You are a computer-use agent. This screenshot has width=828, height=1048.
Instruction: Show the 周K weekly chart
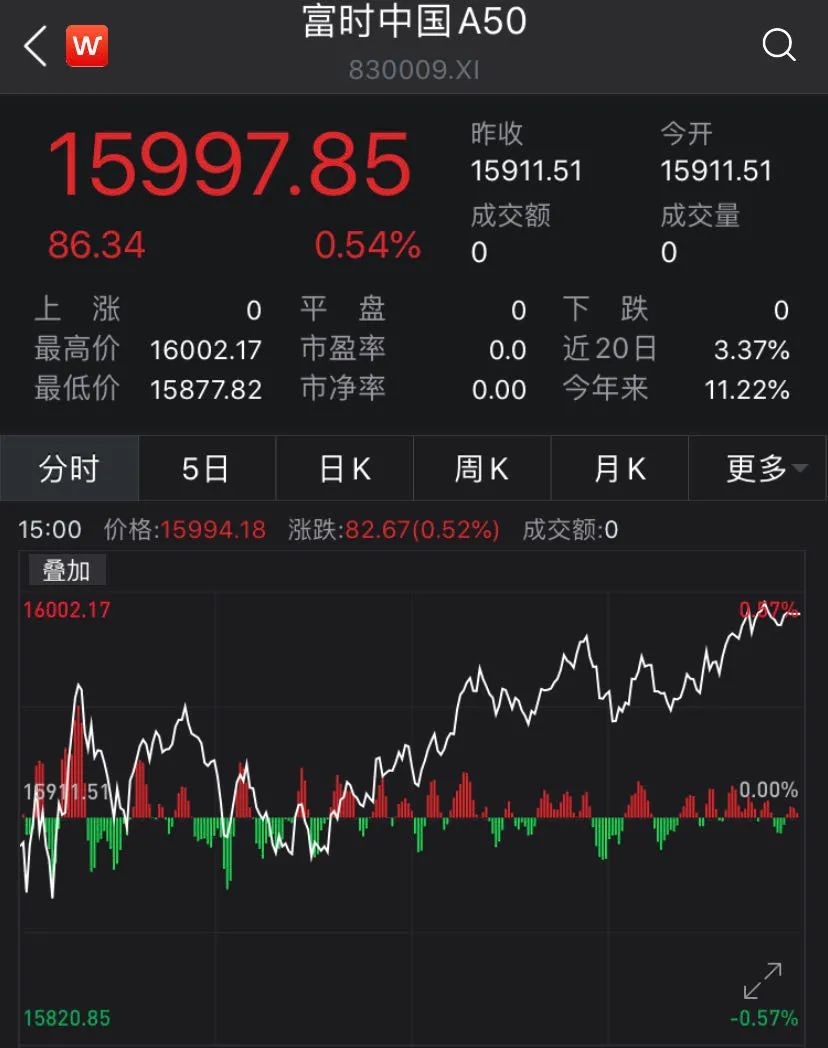[482, 468]
